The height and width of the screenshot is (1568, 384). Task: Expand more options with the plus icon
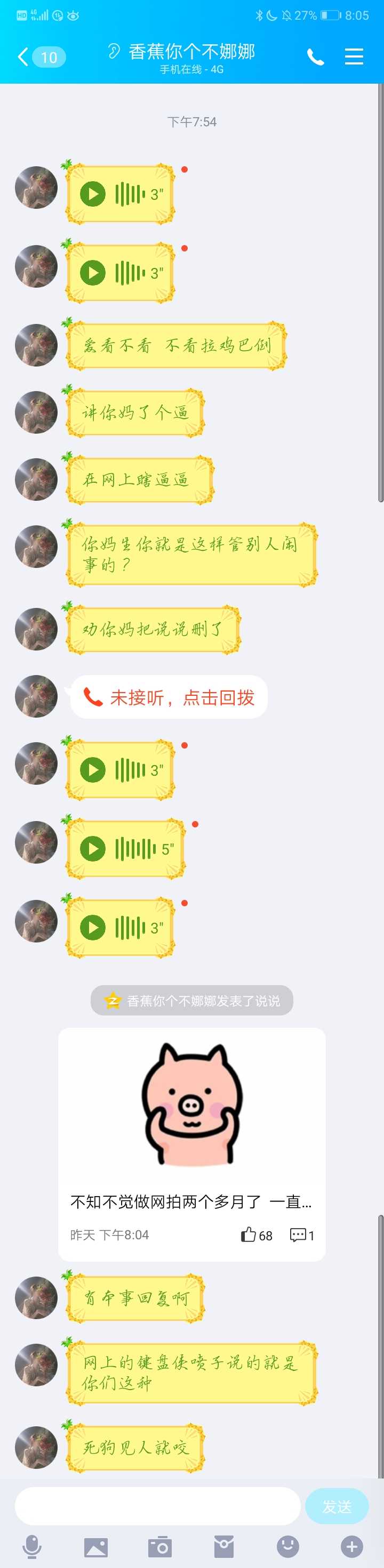click(x=351, y=1547)
